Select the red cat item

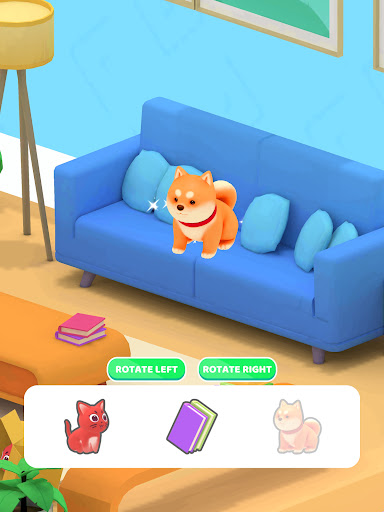(87, 426)
